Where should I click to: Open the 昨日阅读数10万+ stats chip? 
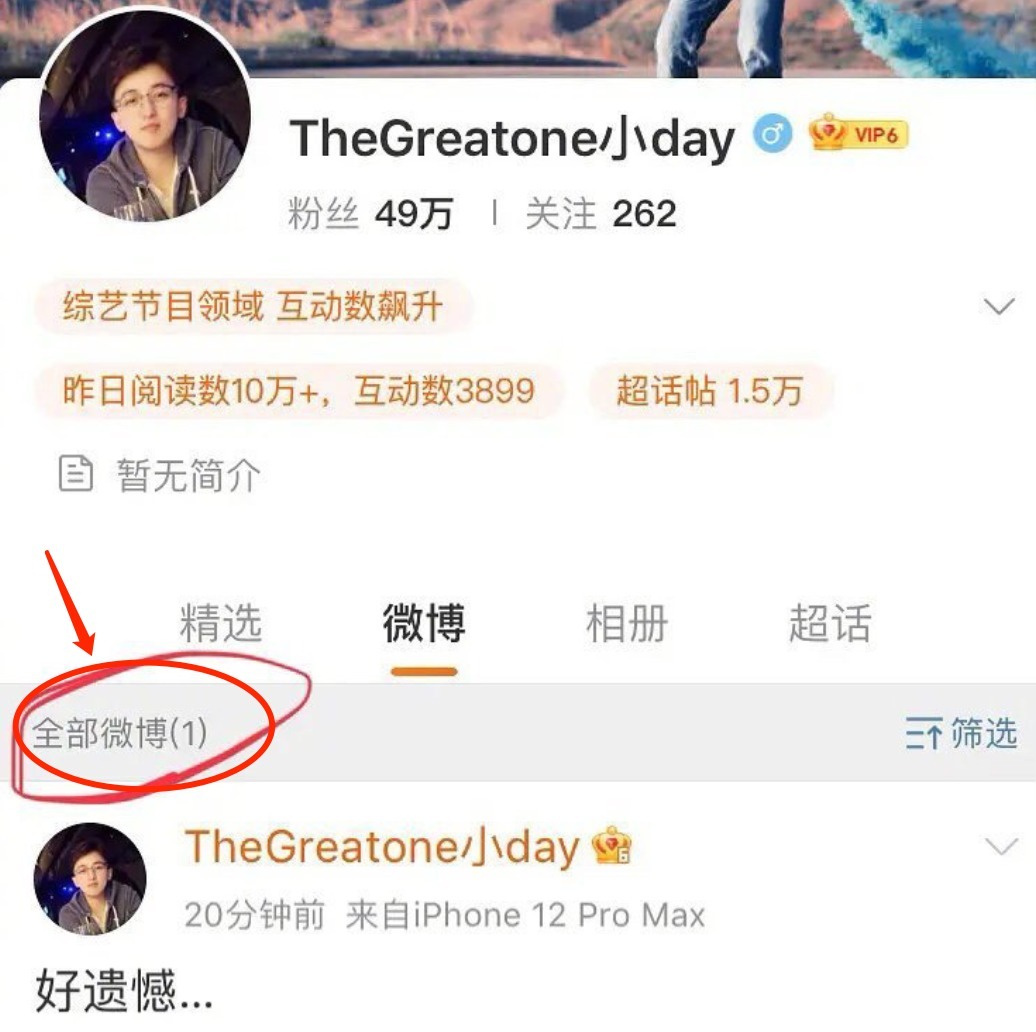click(299, 391)
